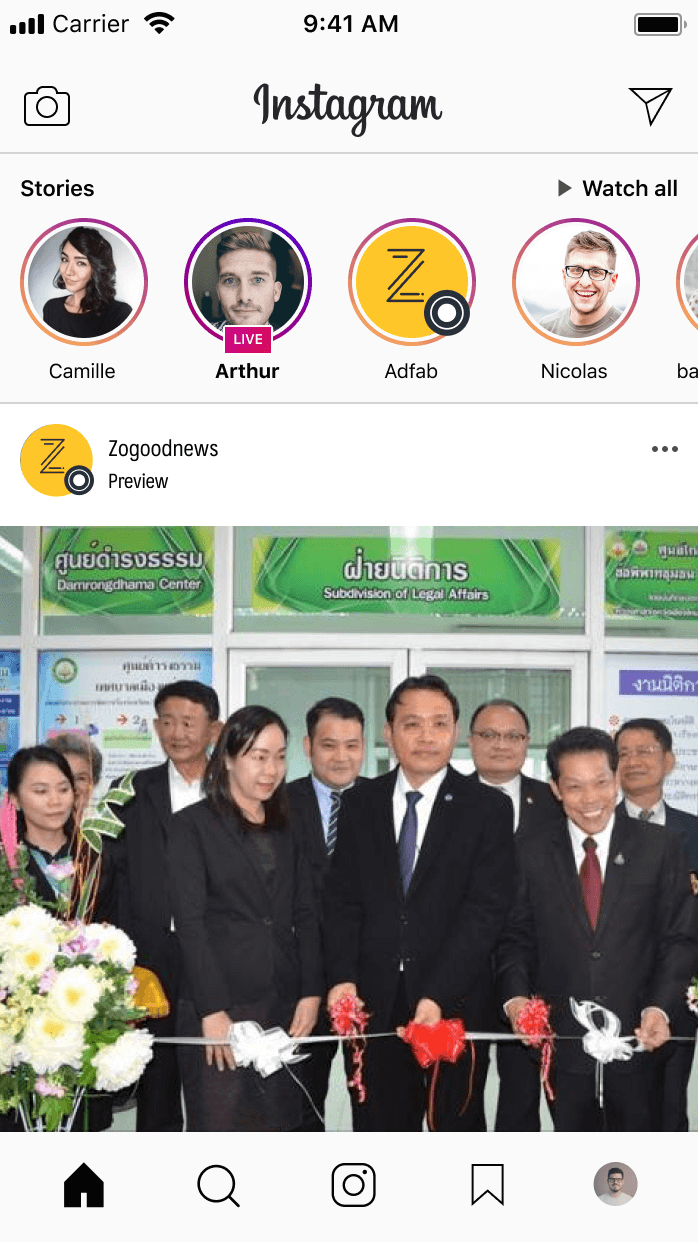Open my profile tab
Image resolution: width=698 pixels, height=1242 pixels.
point(615,1184)
